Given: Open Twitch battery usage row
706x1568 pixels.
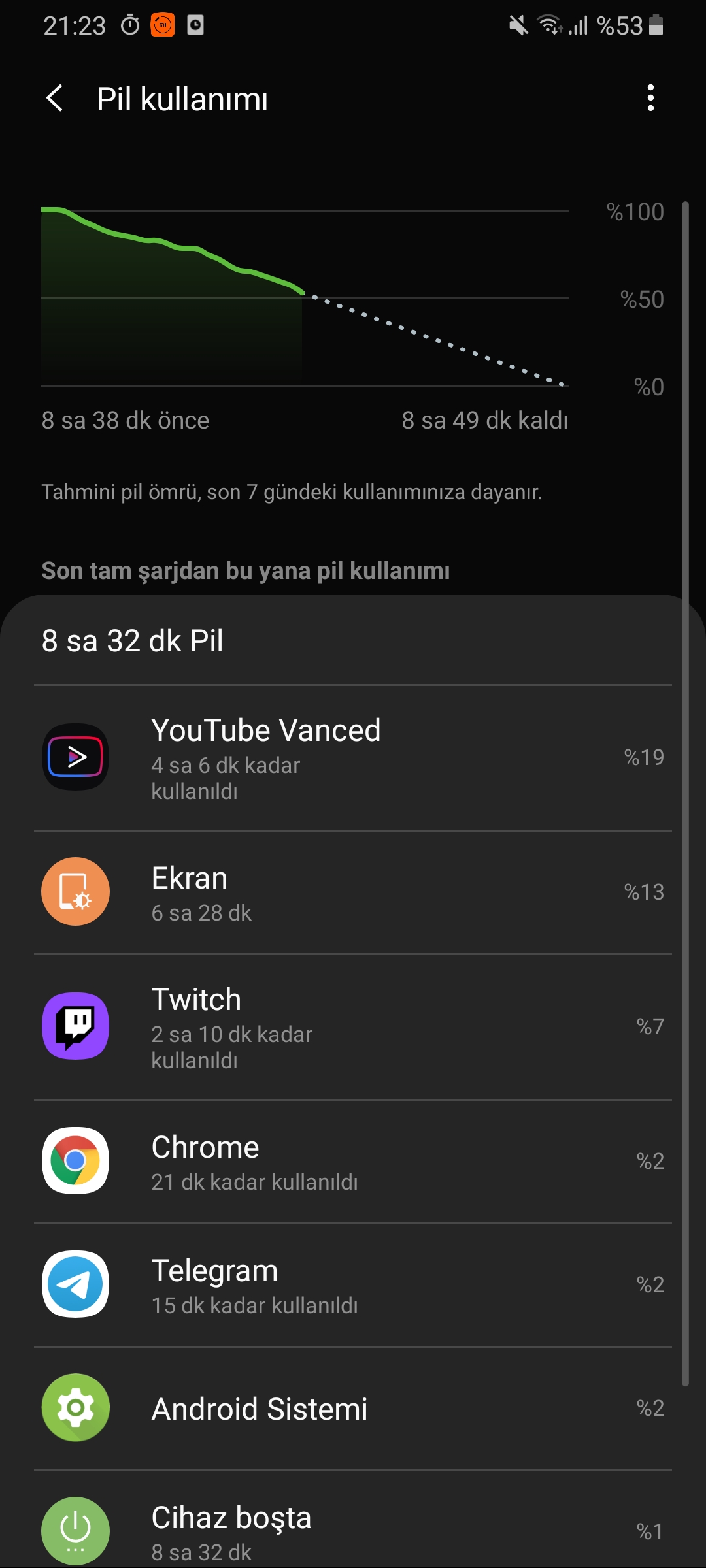Looking at the screenshot, I should (x=353, y=1027).
